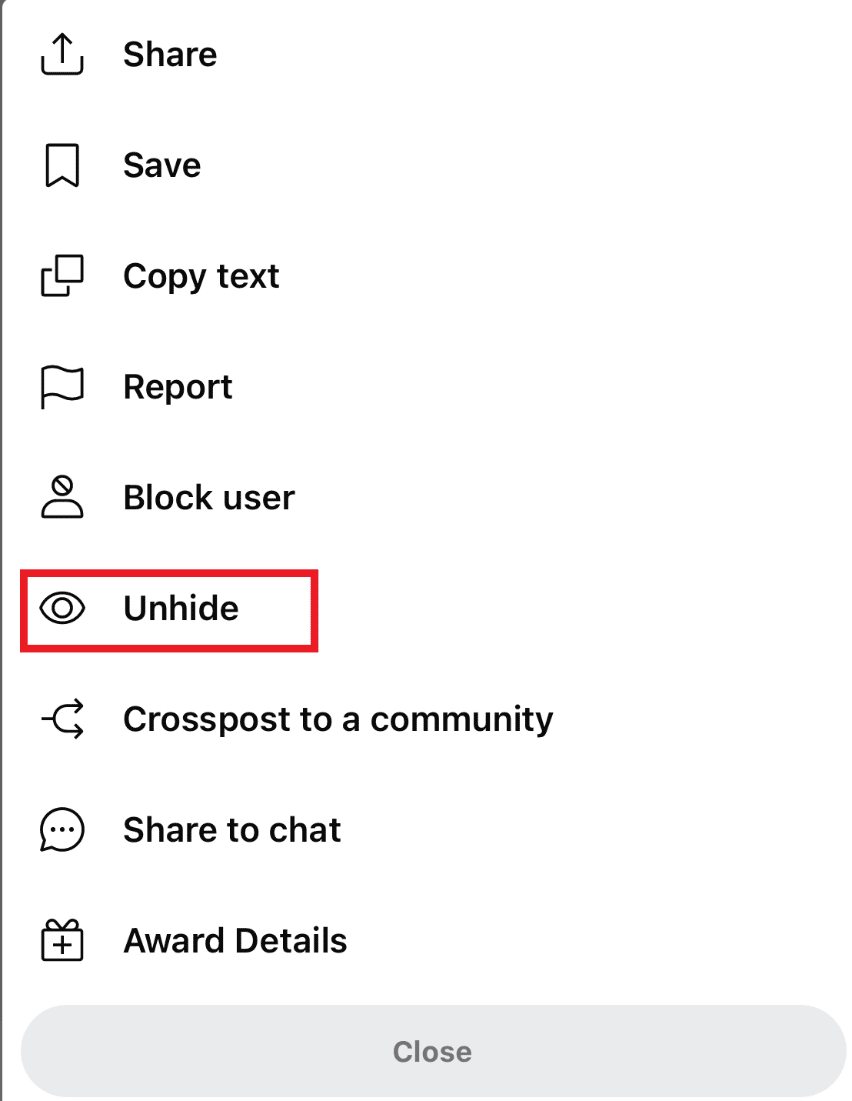Select the Share option

pos(169,55)
